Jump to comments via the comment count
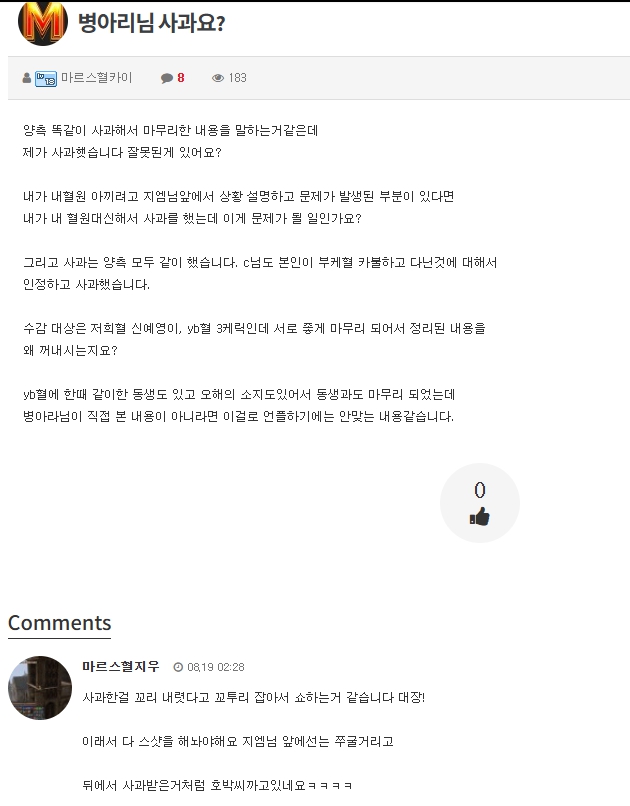This screenshot has width=630, height=806. (x=173, y=78)
